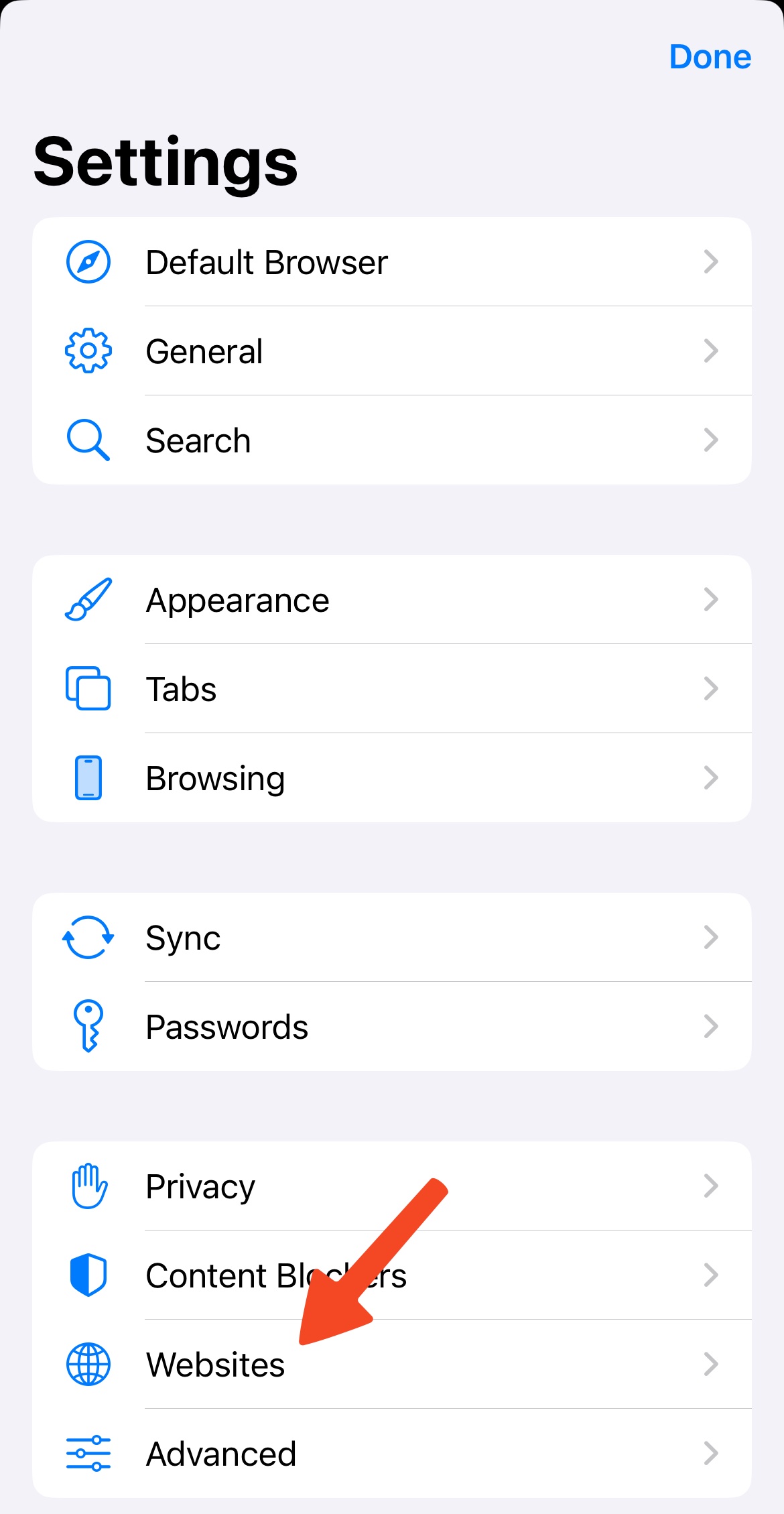Image resolution: width=784 pixels, height=1514 pixels.
Task: Open Advanced settings
Action: click(392, 1453)
